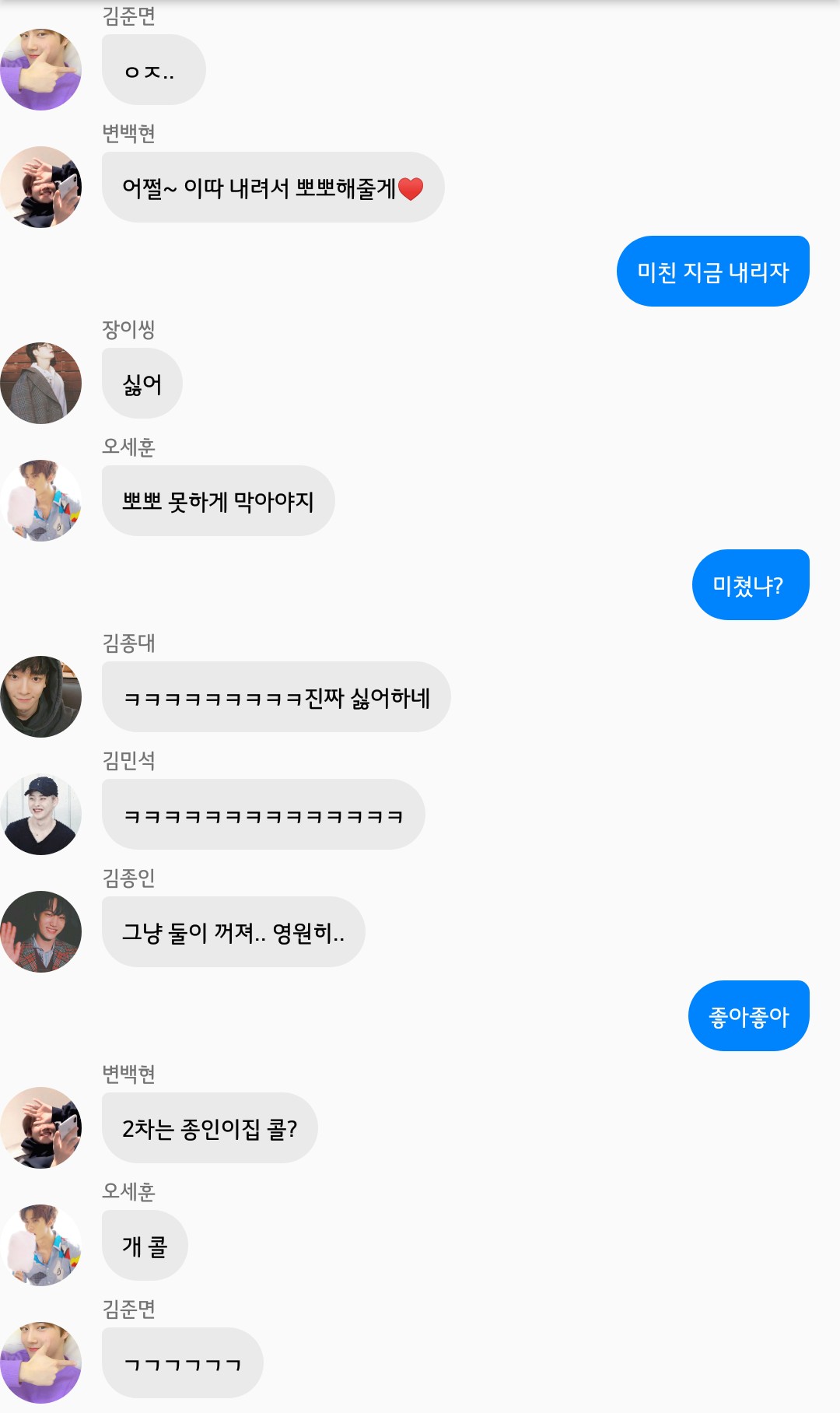Open 김민석's profile avatar

(x=41, y=815)
